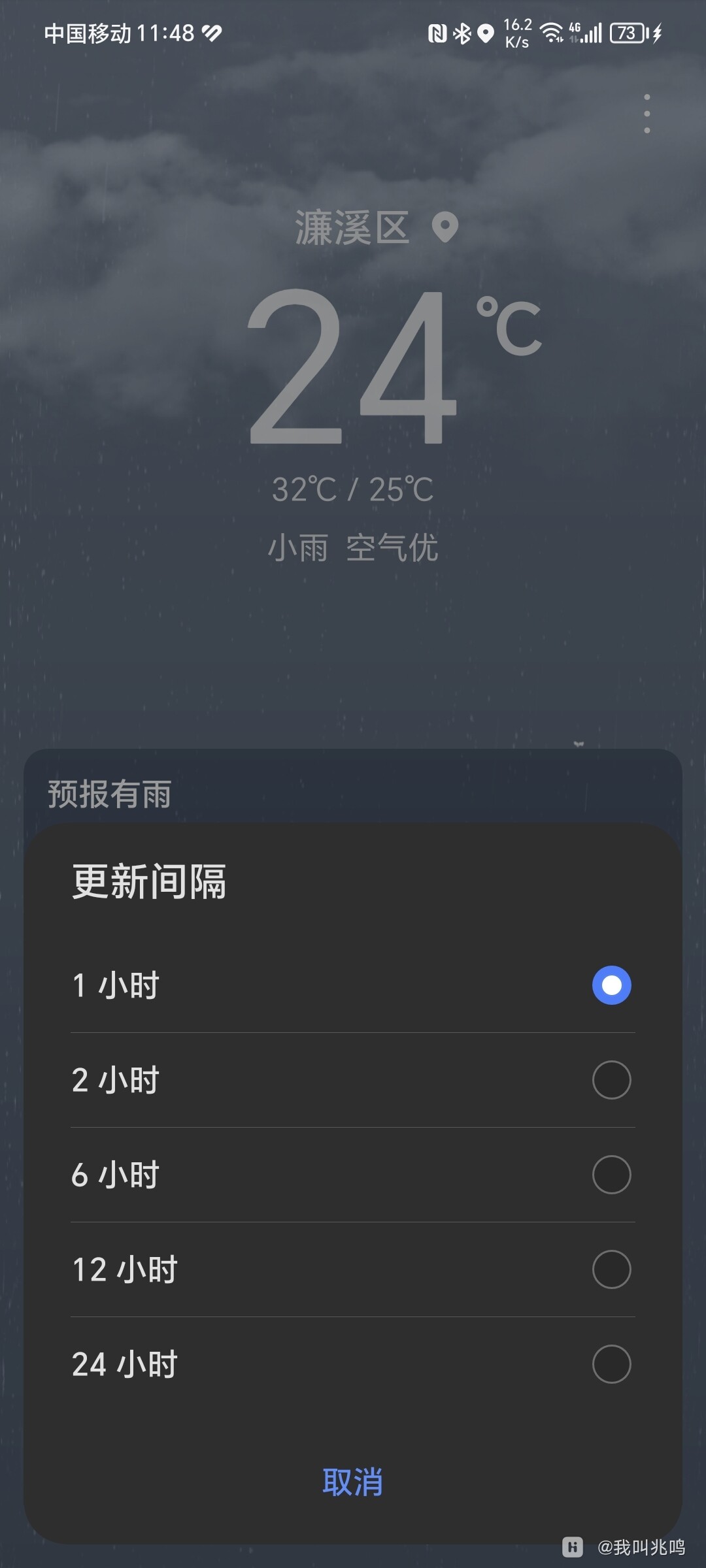The width and height of the screenshot is (706, 1568).
Task: Tap the 小雨 空气优 weather summary
Action: (353, 549)
